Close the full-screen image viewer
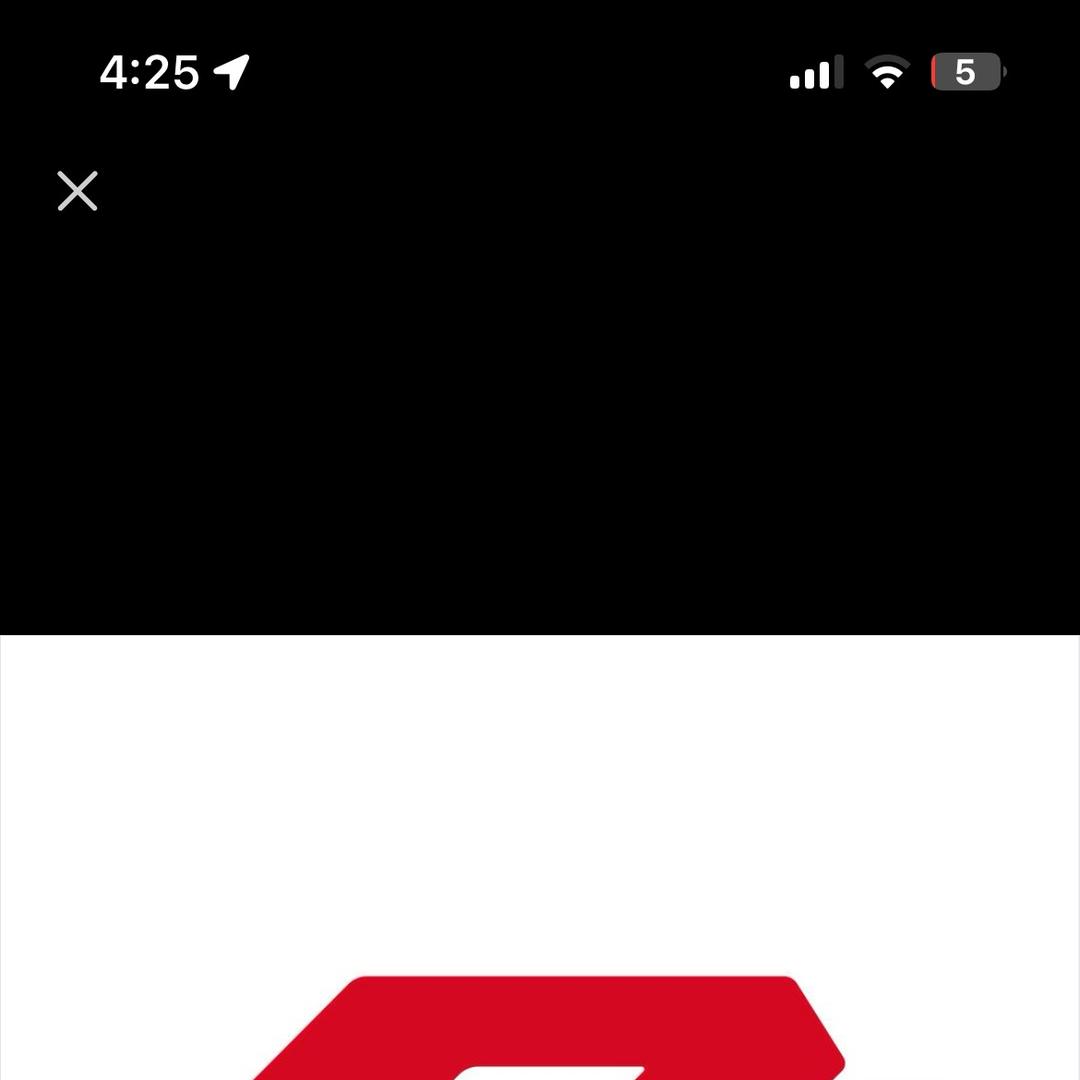Image resolution: width=1080 pixels, height=1080 pixels. pos(77,191)
